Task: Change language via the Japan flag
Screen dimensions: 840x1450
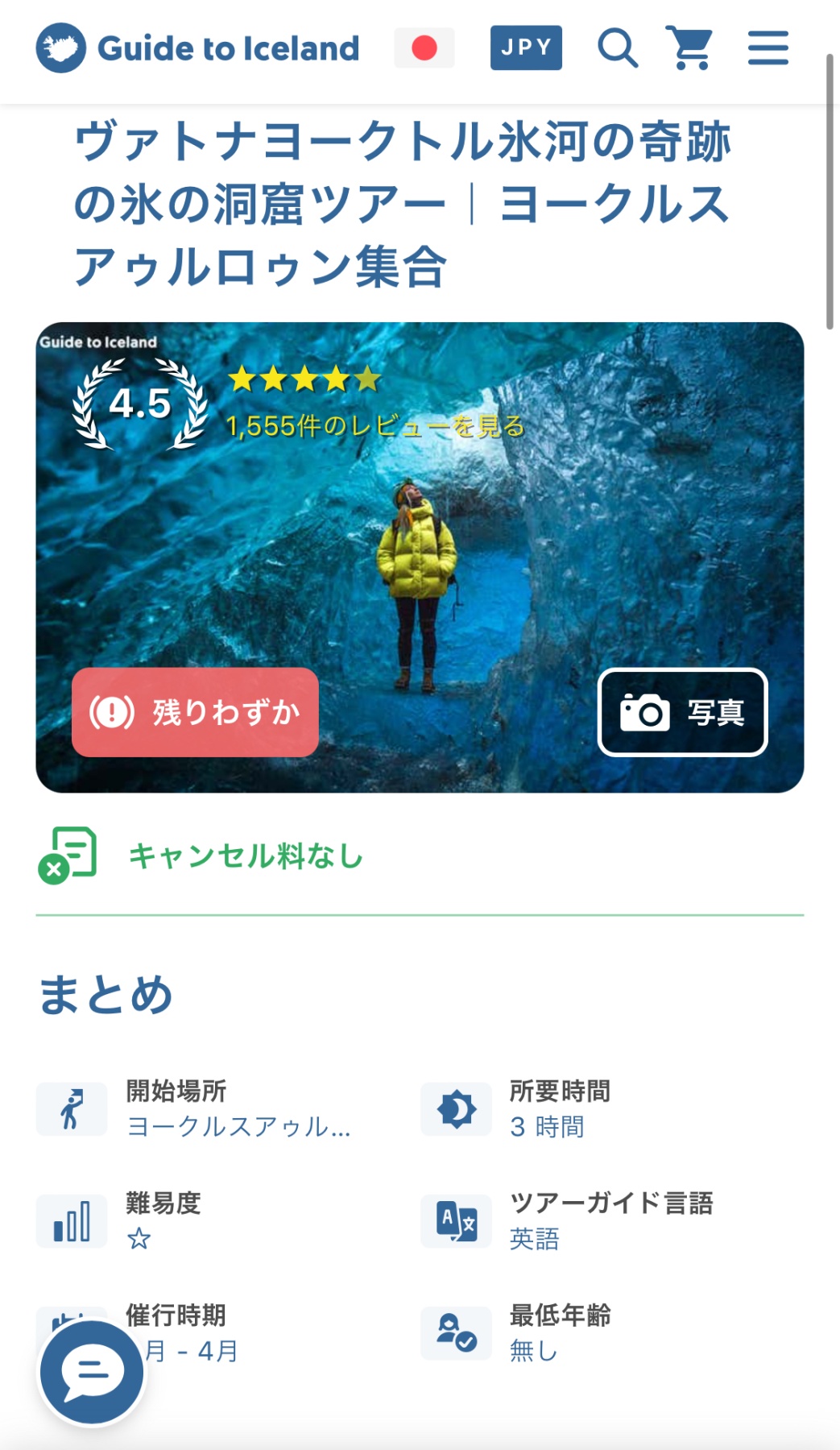Action: click(424, 48)
